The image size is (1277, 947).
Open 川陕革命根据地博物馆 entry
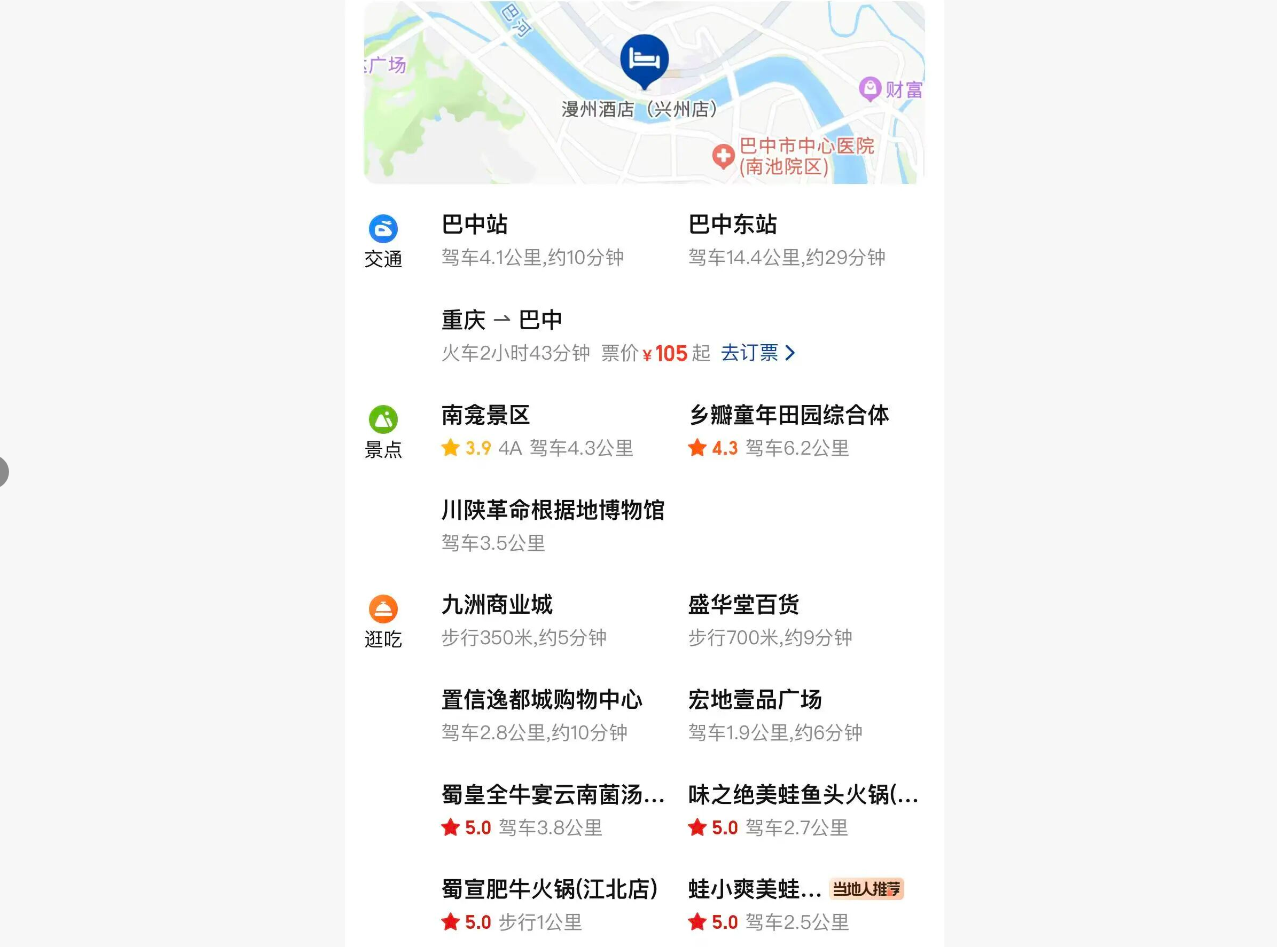click(552, 511)
